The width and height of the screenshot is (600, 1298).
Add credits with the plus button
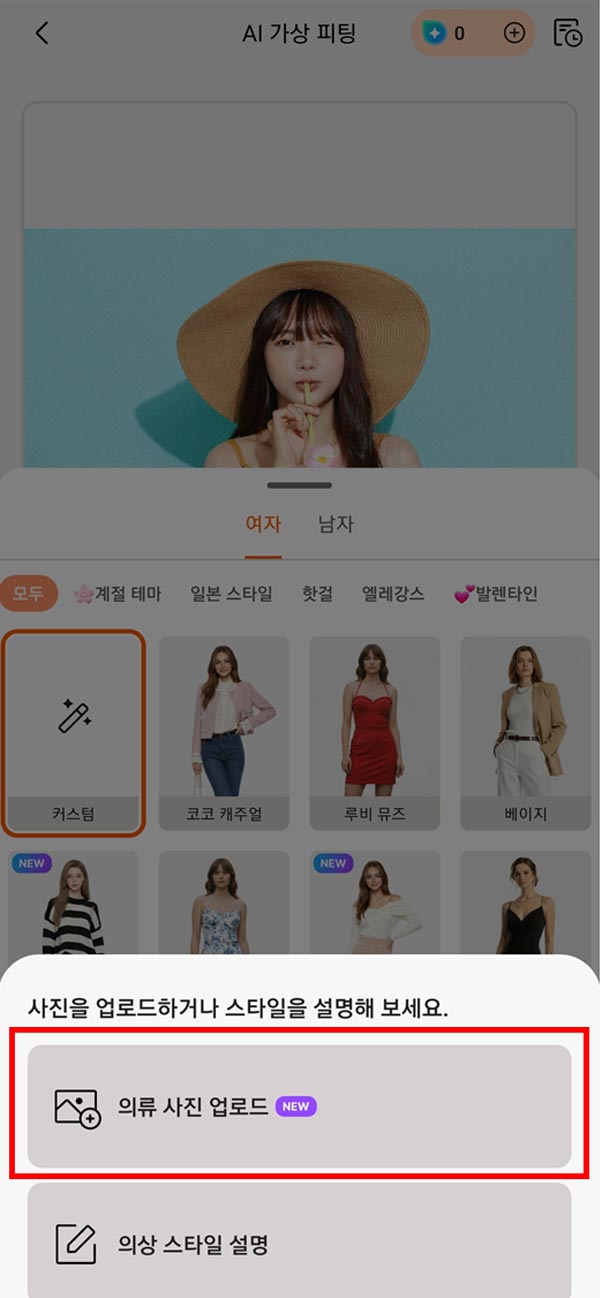click(x=513, y=33)
